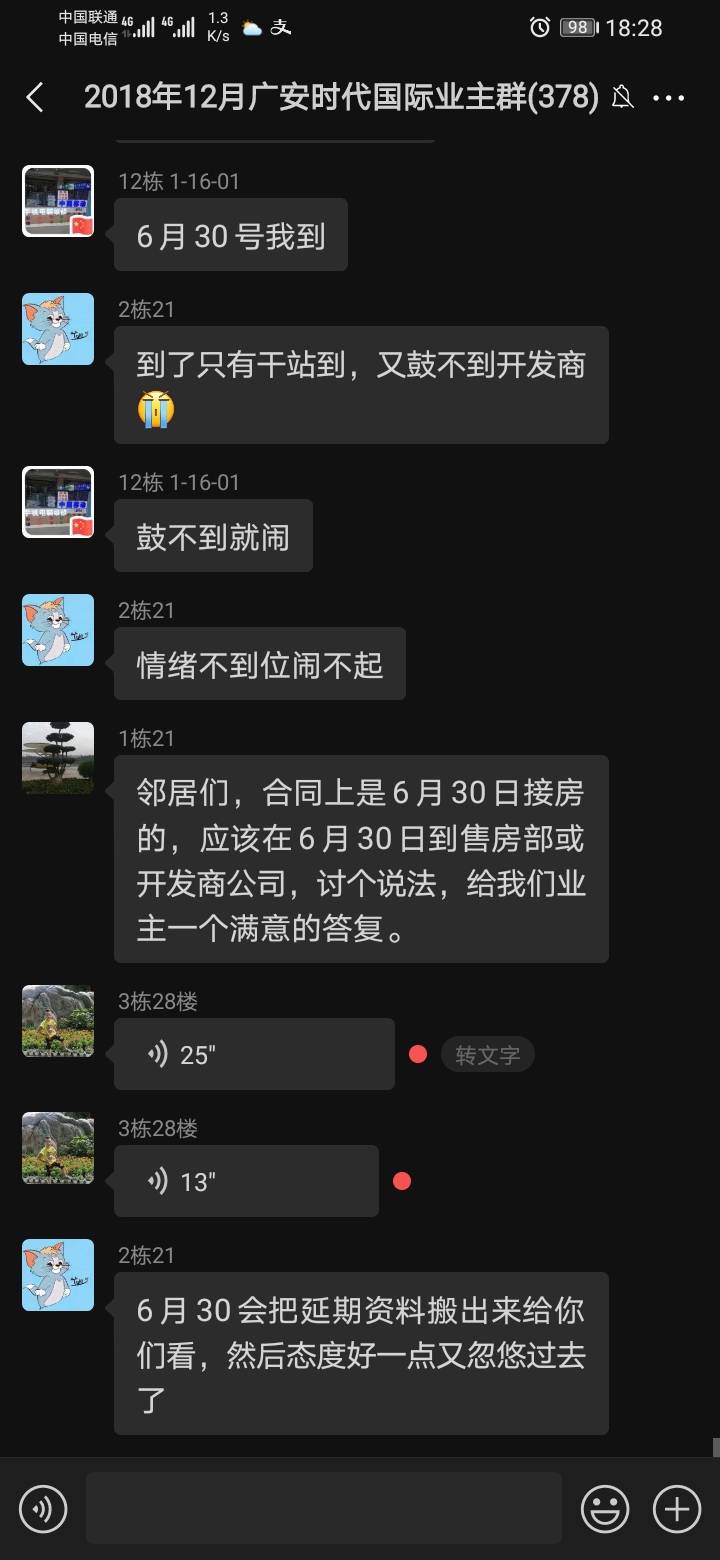The width and height of the screenshot is (720, 1560).
Task: Open profile avatar of member 1栋21
Action: point(58,758)
